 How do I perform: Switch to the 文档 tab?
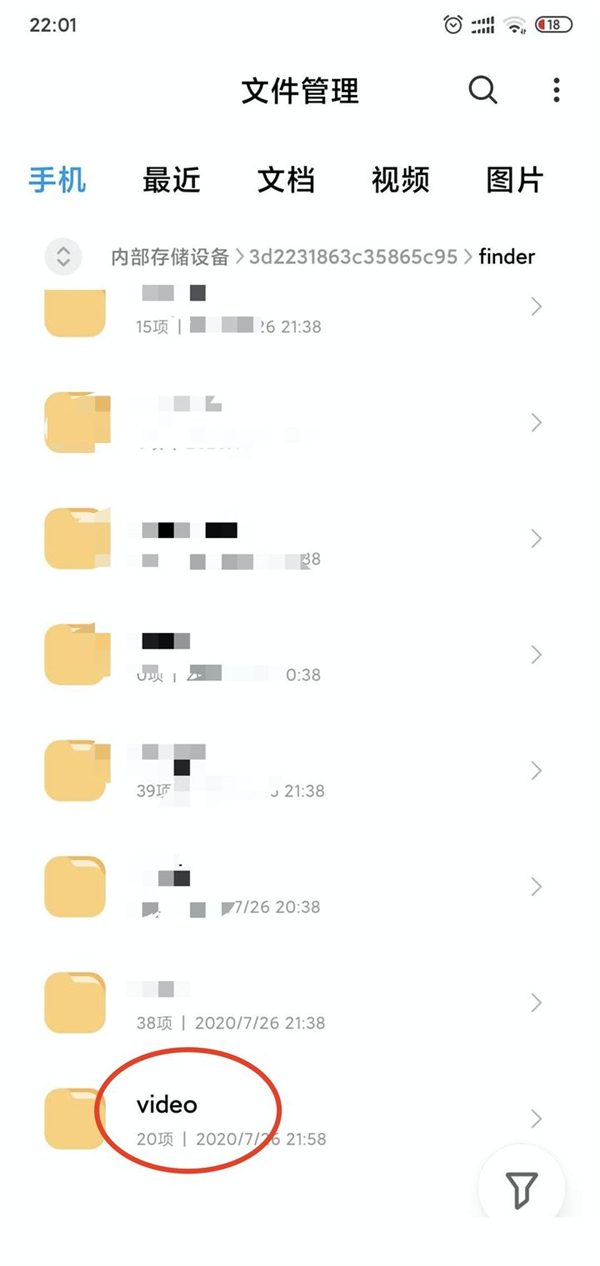[286, 180]
